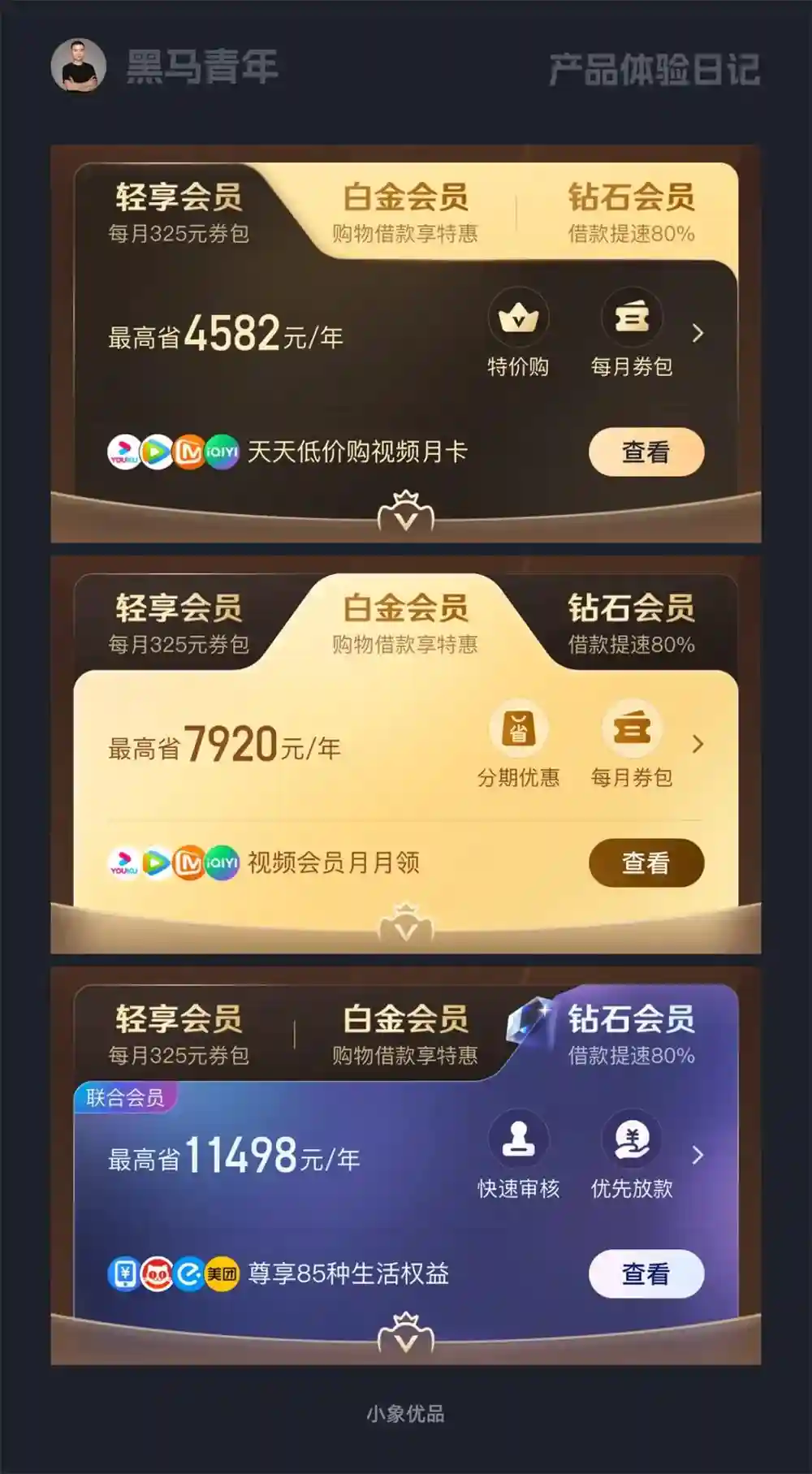Select the 轻享会员 tab on the third card
The height and width of the screenshot is (1474, 812).
180,1022
